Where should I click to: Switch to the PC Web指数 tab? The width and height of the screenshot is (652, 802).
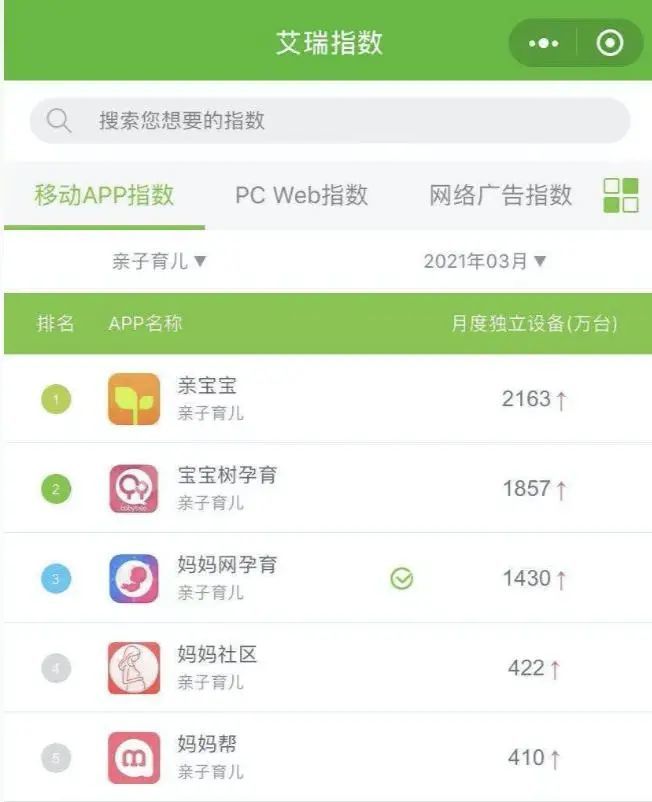[x=301, y=195]
